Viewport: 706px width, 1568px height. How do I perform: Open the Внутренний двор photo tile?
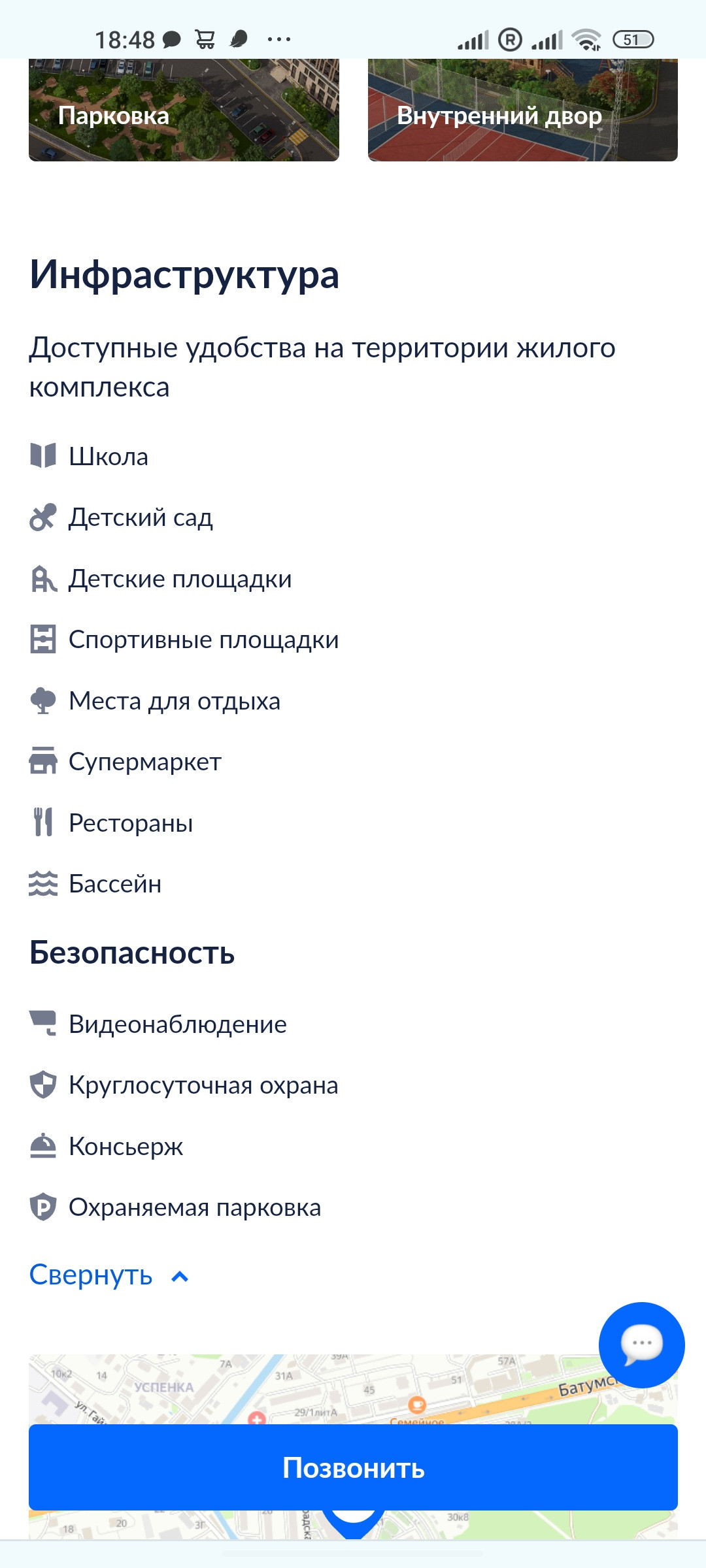point(522,111)
